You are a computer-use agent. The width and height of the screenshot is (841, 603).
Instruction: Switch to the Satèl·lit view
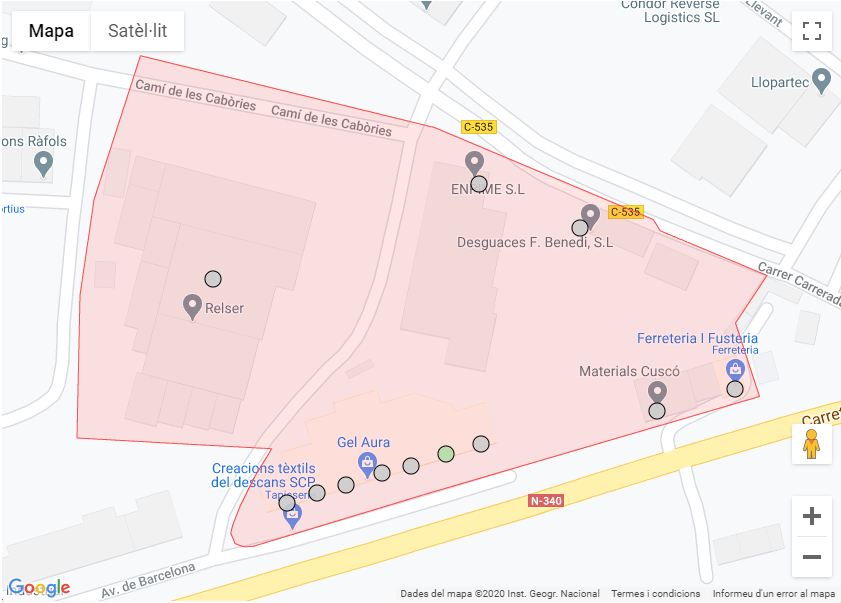tap(137, 31)
